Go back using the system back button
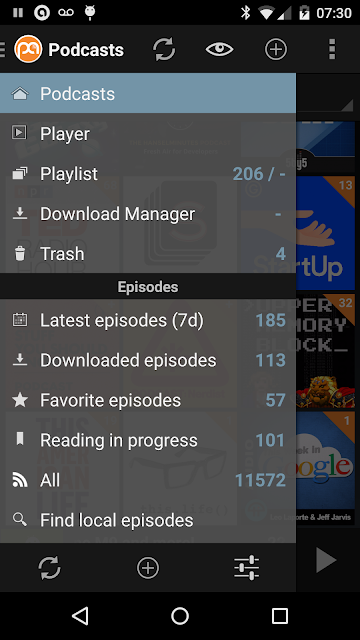The height and width of the screenshot is (640, 360). point(80,616)
